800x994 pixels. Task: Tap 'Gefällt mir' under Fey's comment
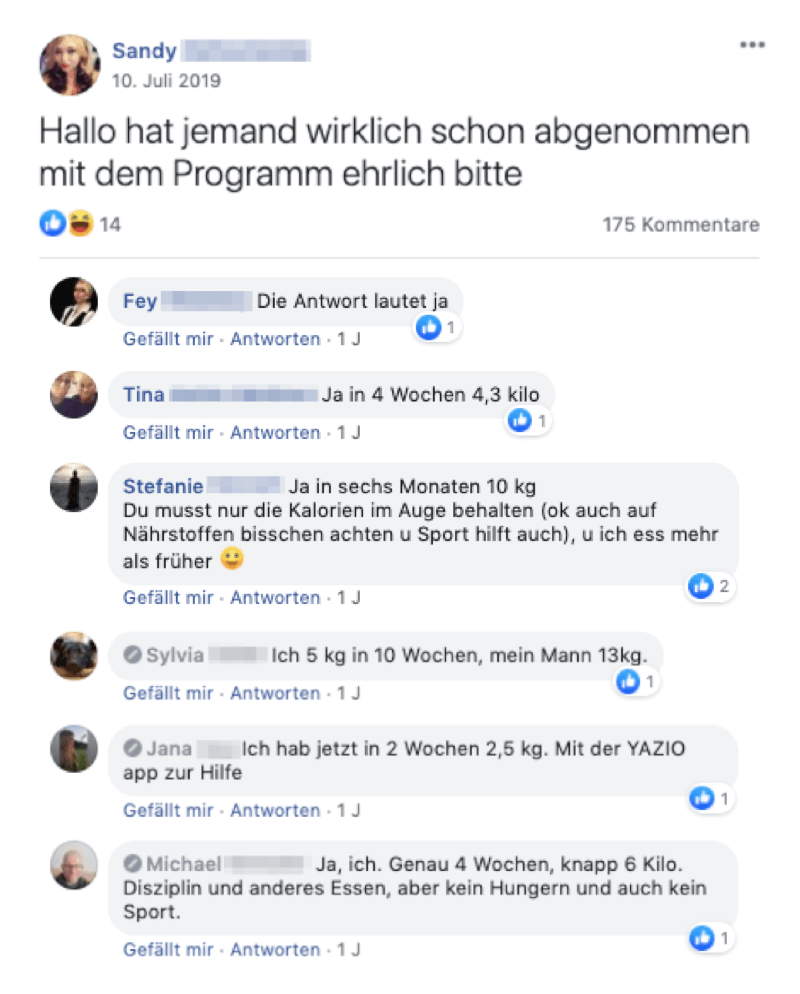[x=168, y=339]
